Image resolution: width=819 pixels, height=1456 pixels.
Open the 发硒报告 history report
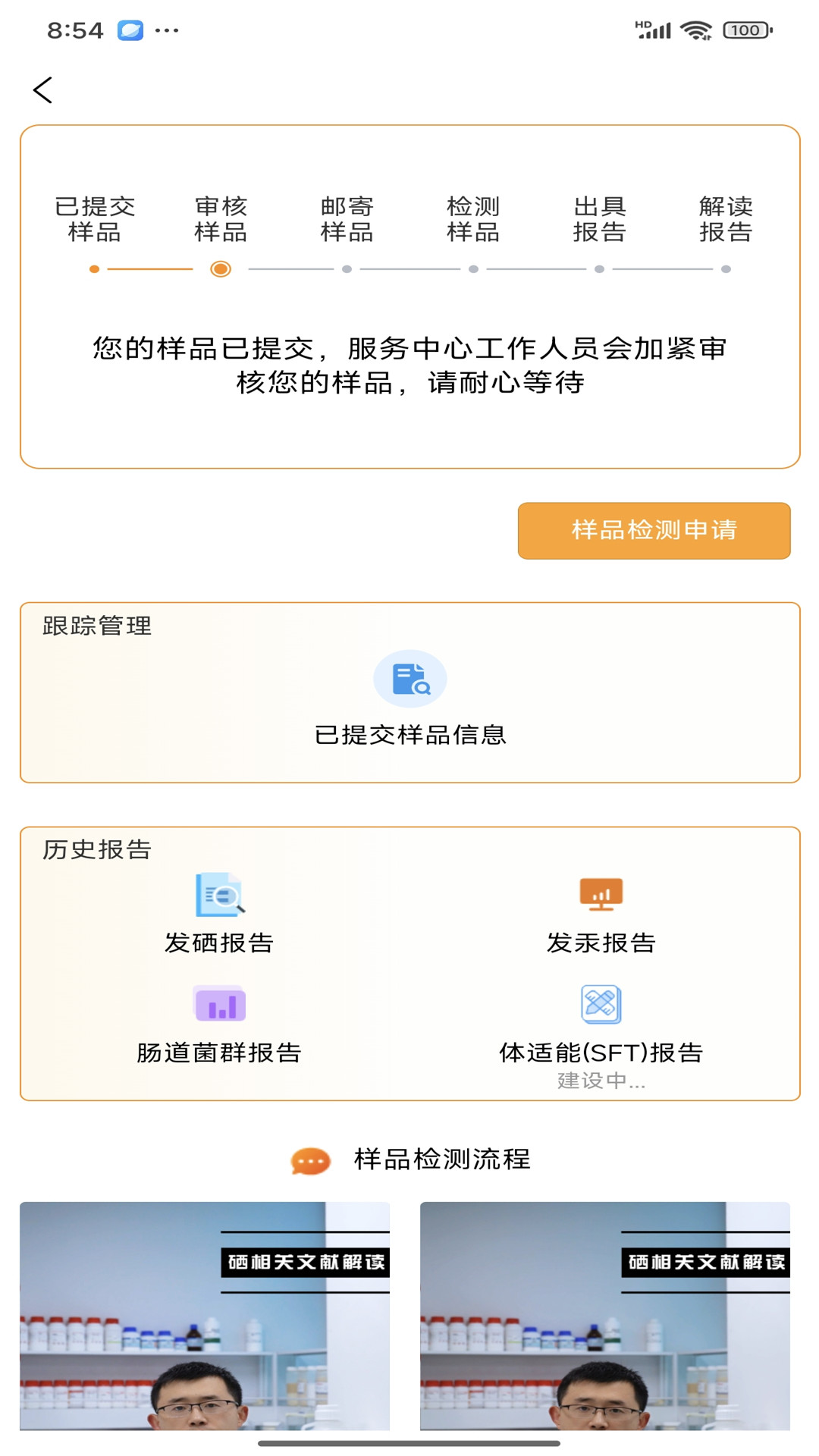coord(219,914)
